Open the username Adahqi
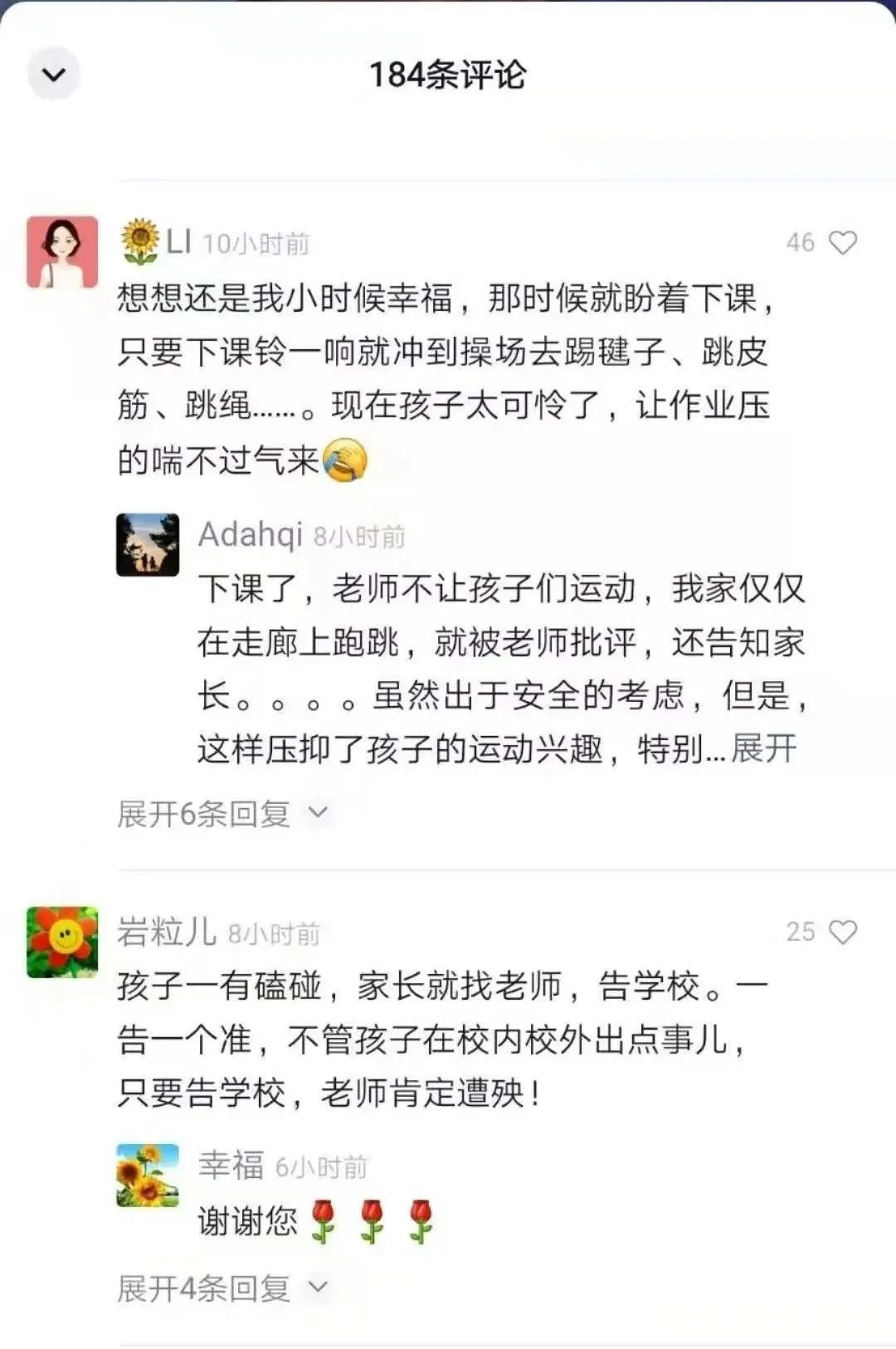Viewport: 896px width, 1349px height. click(x=250, y=535)
